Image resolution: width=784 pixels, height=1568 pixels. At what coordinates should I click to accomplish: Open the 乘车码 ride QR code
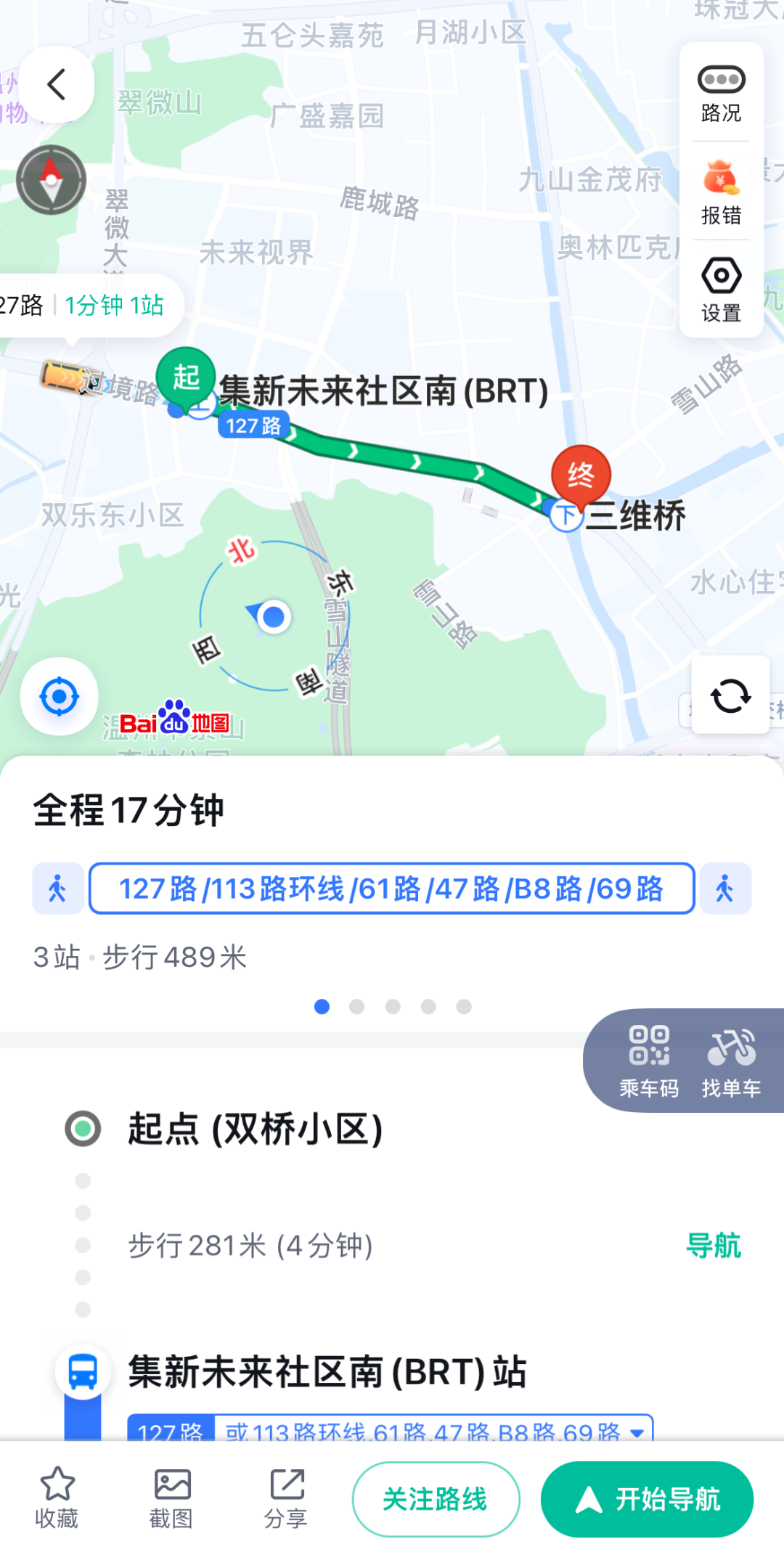(649, 1061)
